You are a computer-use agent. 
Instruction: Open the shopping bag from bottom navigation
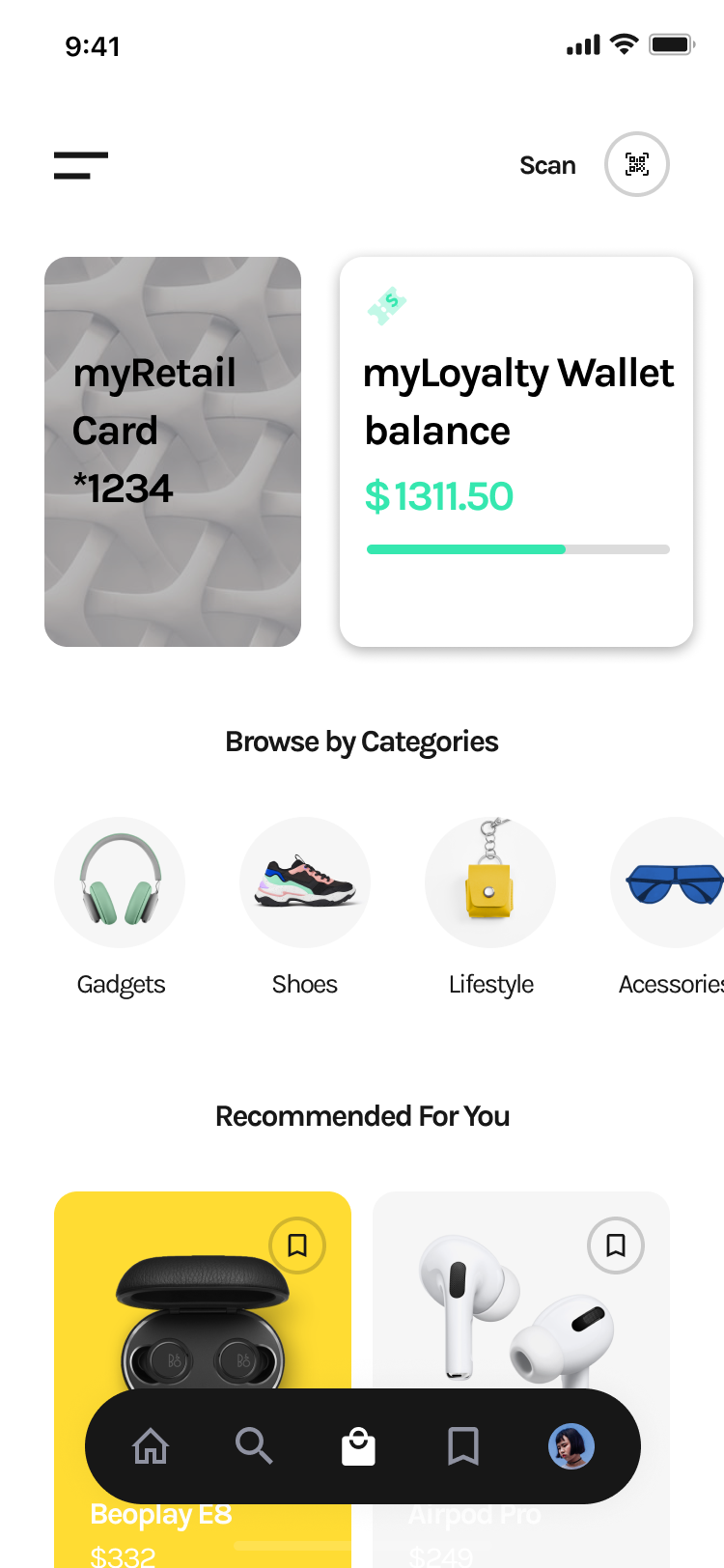[358, 1445]
